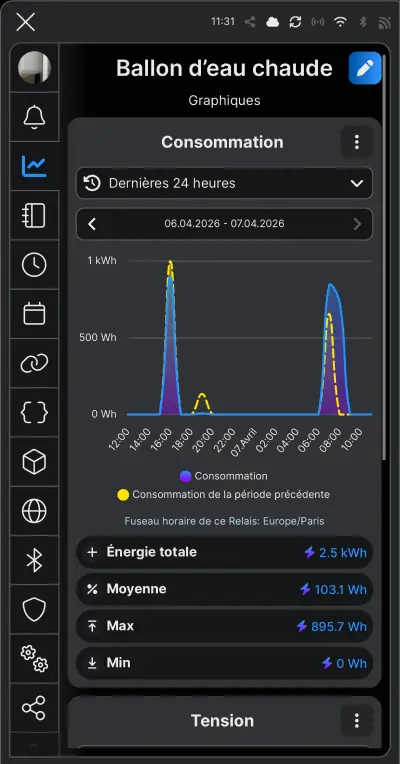Viewport: 400px width, 764px height.
Task: Go to the previous date range
Action: coord(92,224)
